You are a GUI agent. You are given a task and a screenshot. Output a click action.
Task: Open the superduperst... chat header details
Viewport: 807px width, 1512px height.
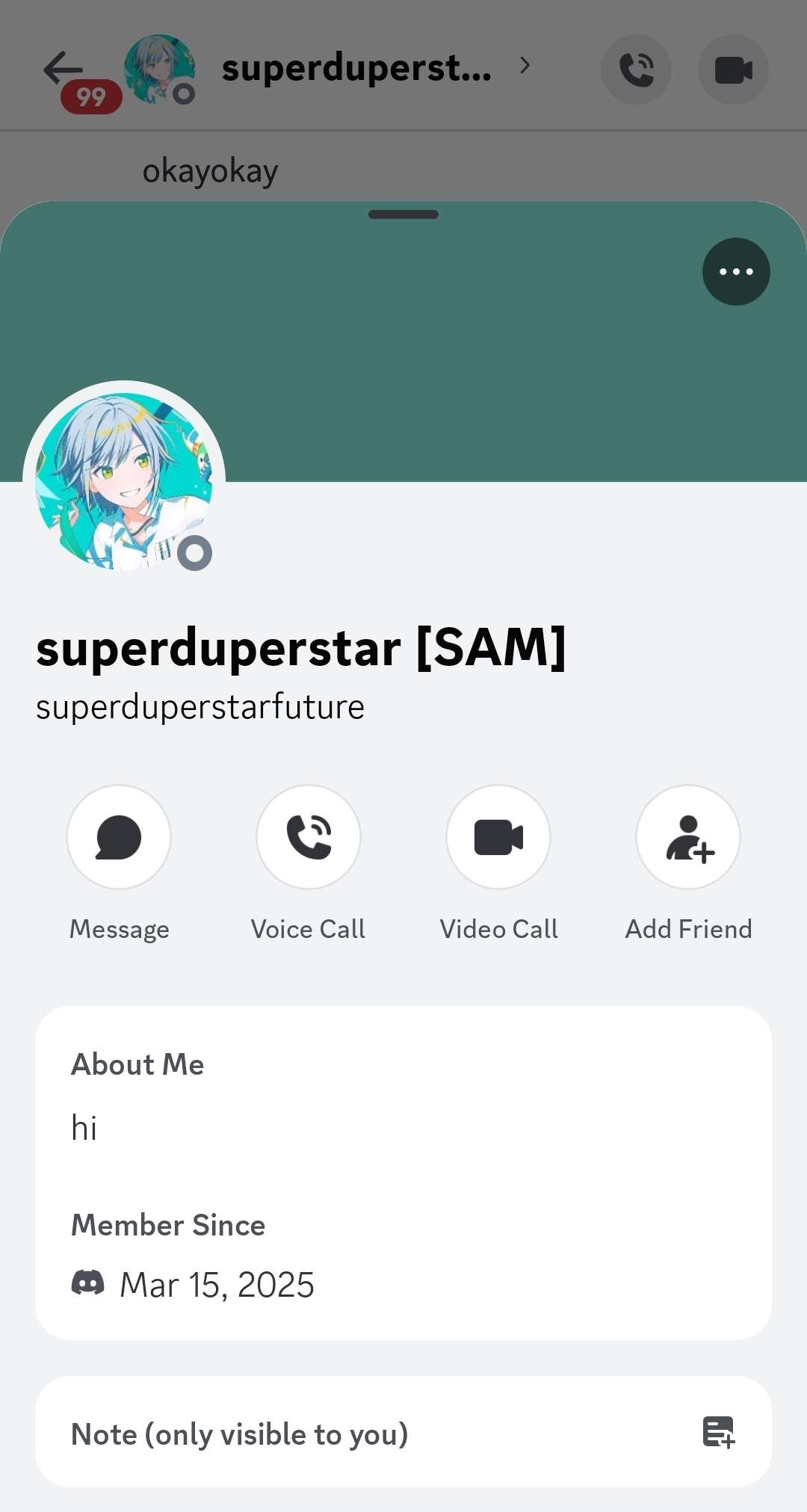pos(357,69)
